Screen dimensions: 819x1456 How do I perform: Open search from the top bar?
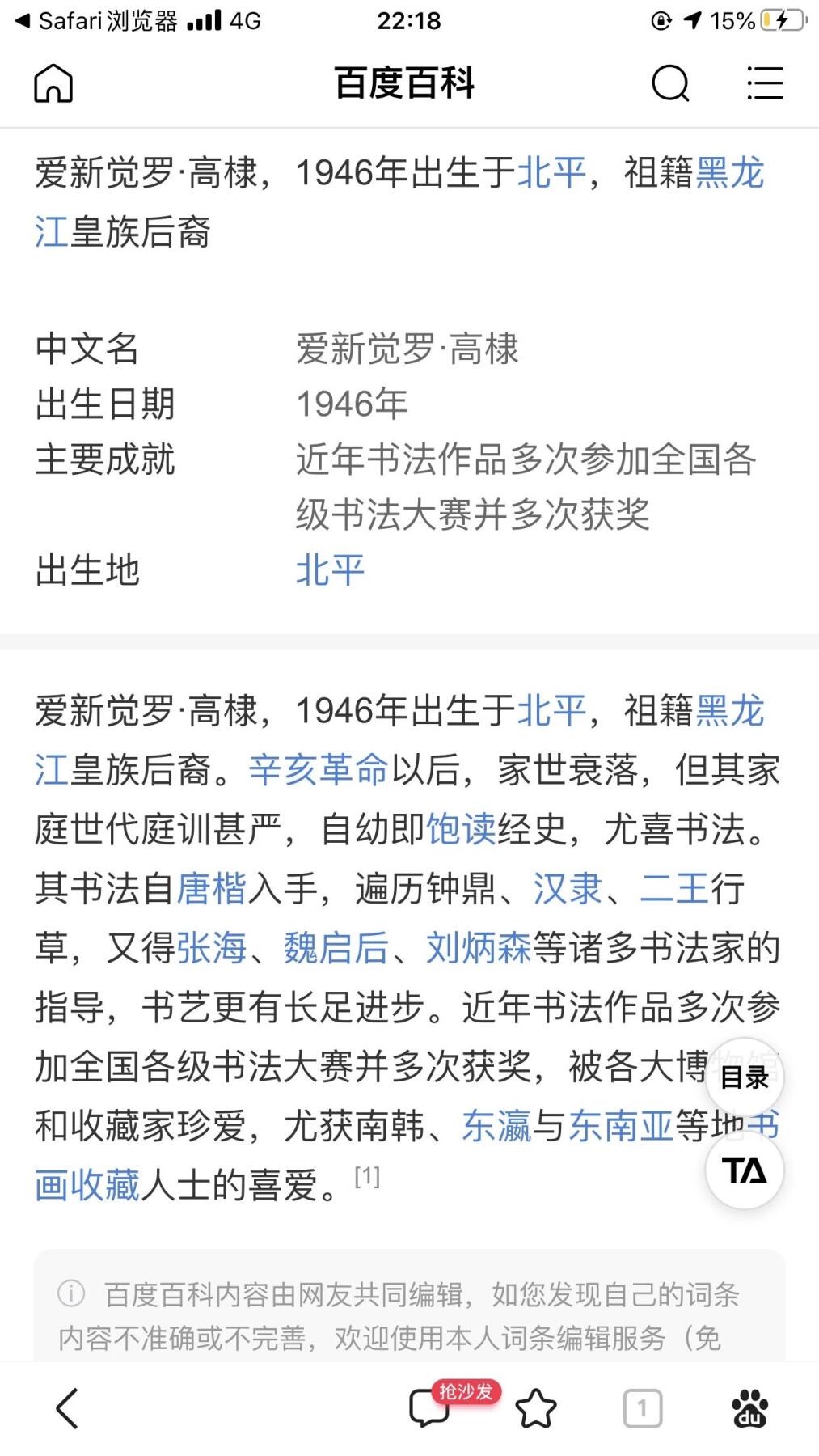(669, 83)
